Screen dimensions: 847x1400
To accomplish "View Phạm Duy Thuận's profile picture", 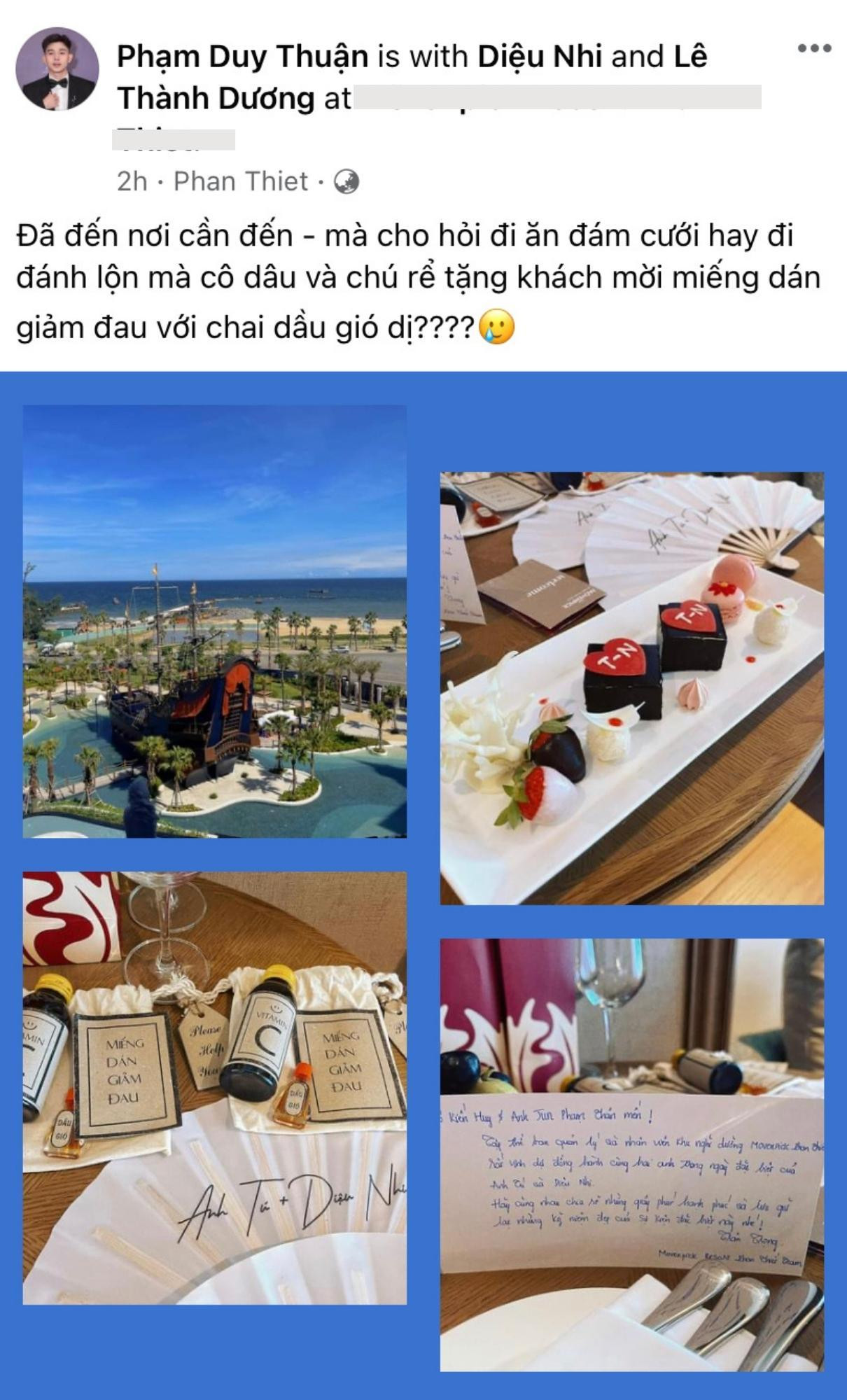I will click(57, 70).
